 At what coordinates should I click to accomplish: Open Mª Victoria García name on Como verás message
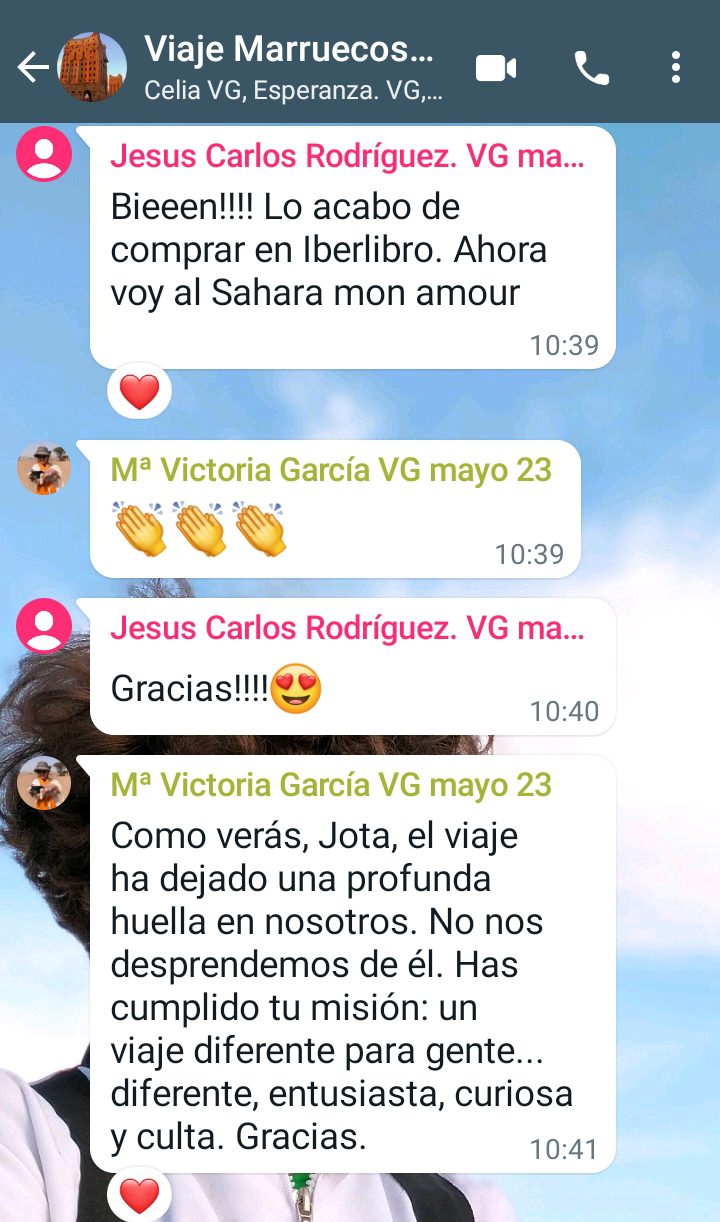click(331, 786)
